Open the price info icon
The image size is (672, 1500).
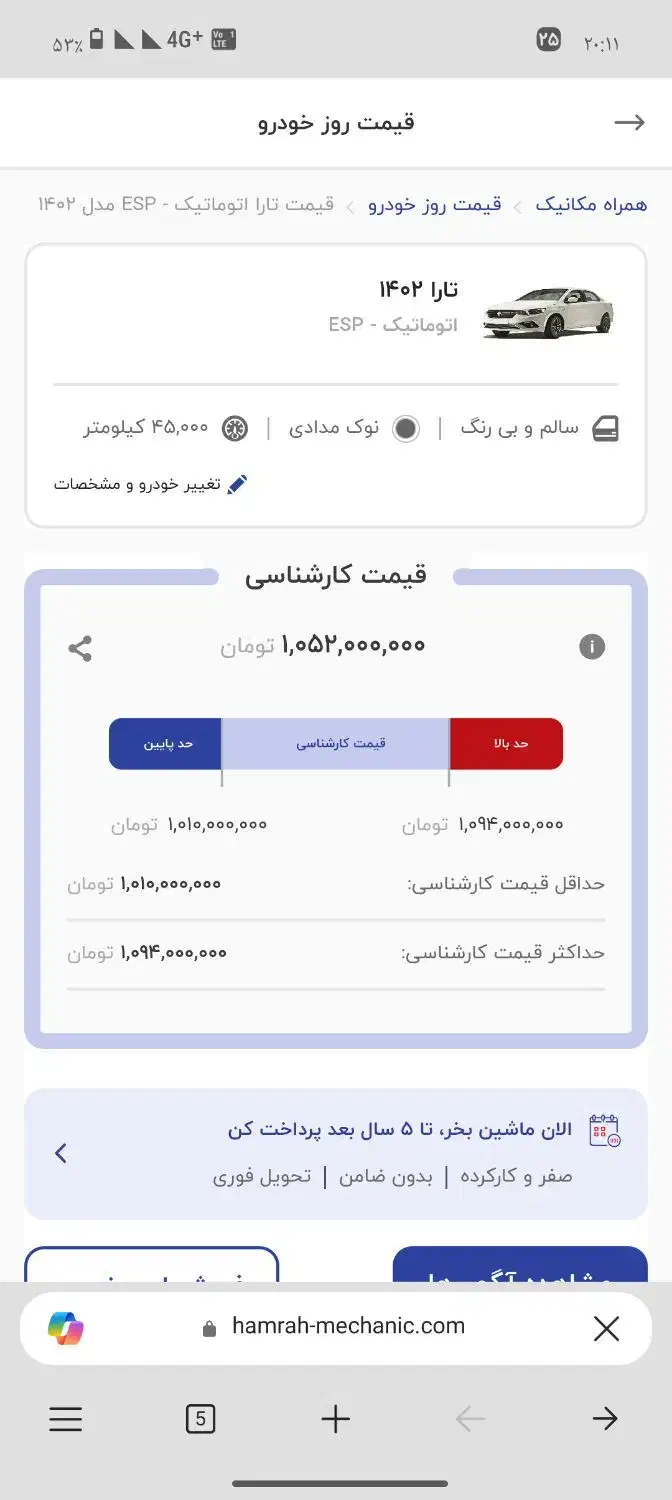tap(592, 647)
